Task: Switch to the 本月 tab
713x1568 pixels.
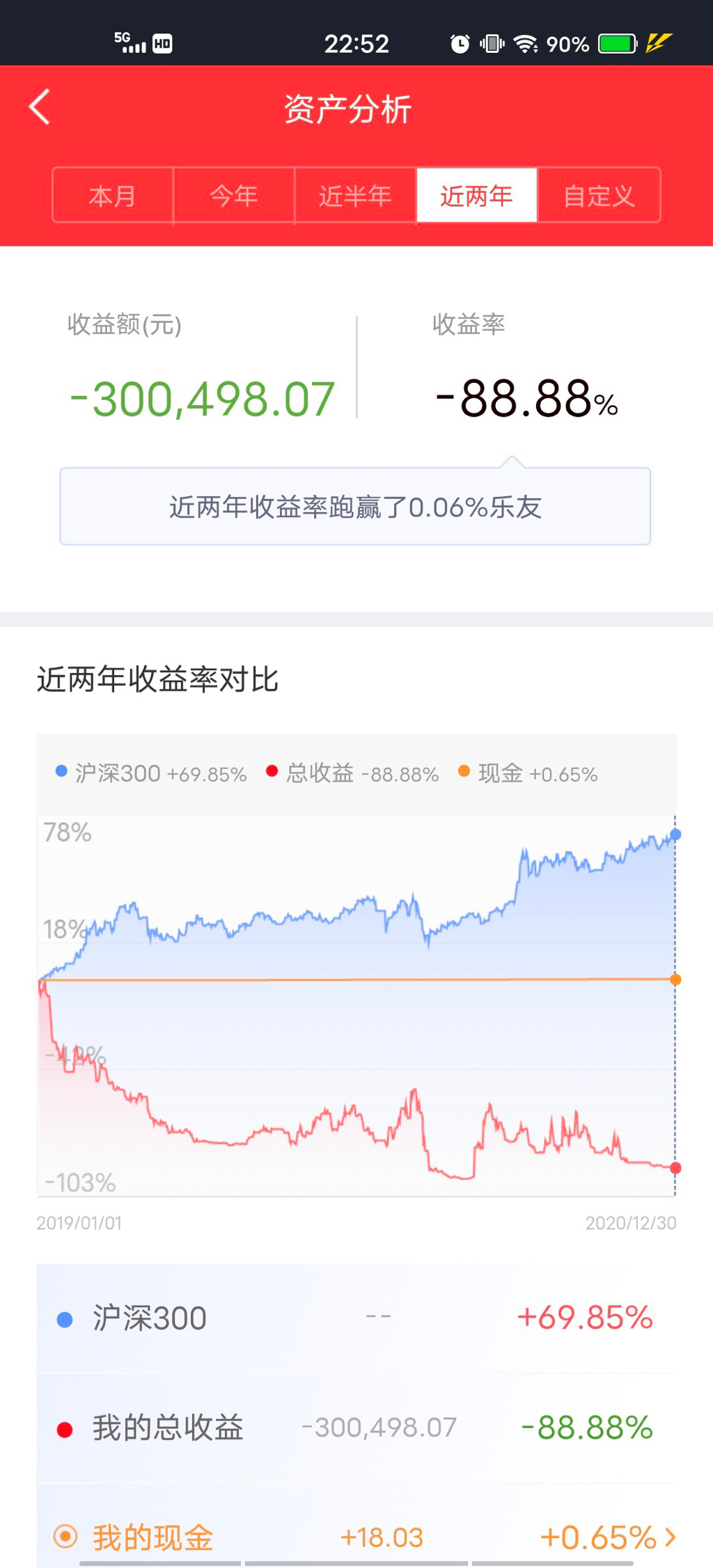Action: (x=113, y=196)
